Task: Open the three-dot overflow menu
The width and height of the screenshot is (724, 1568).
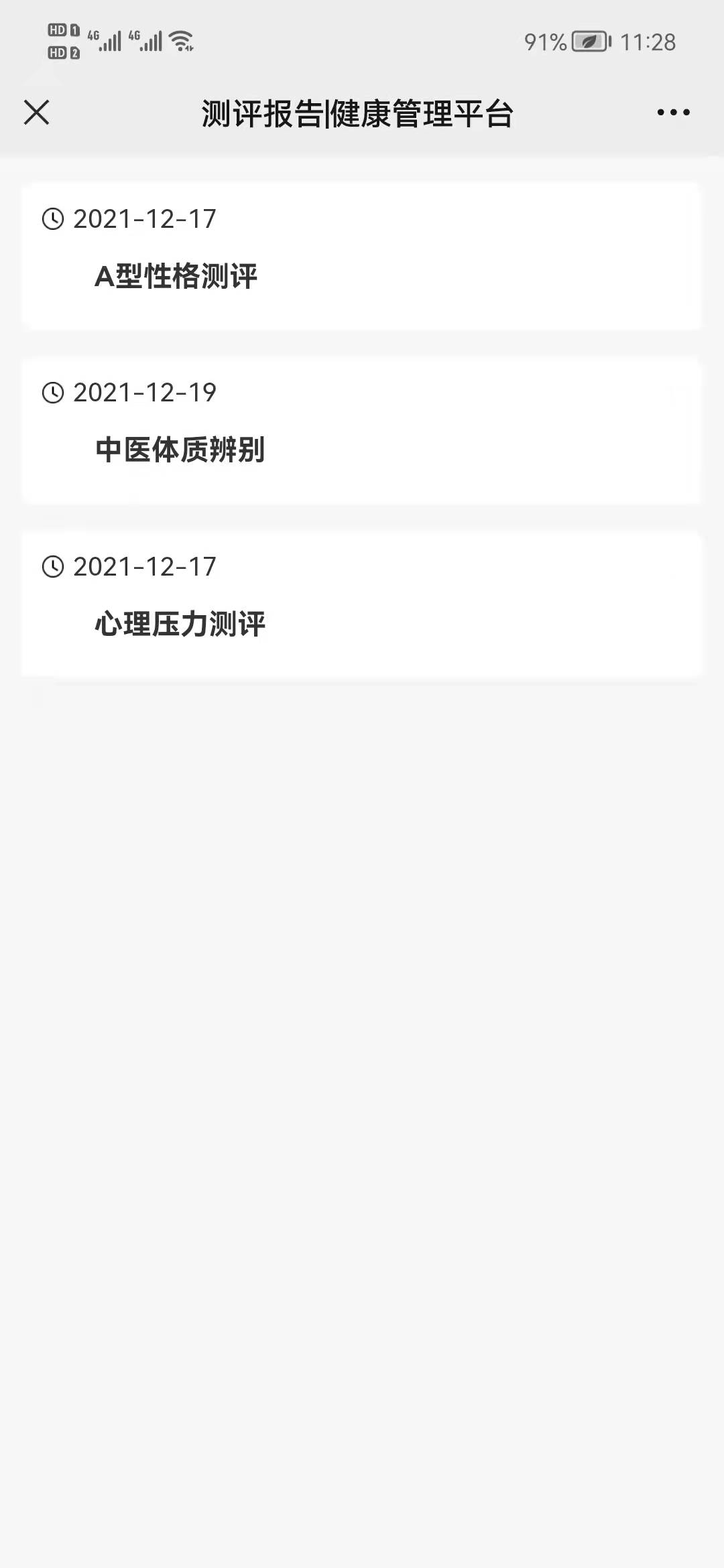Action: pyautogui.click(x=673, y=113)
